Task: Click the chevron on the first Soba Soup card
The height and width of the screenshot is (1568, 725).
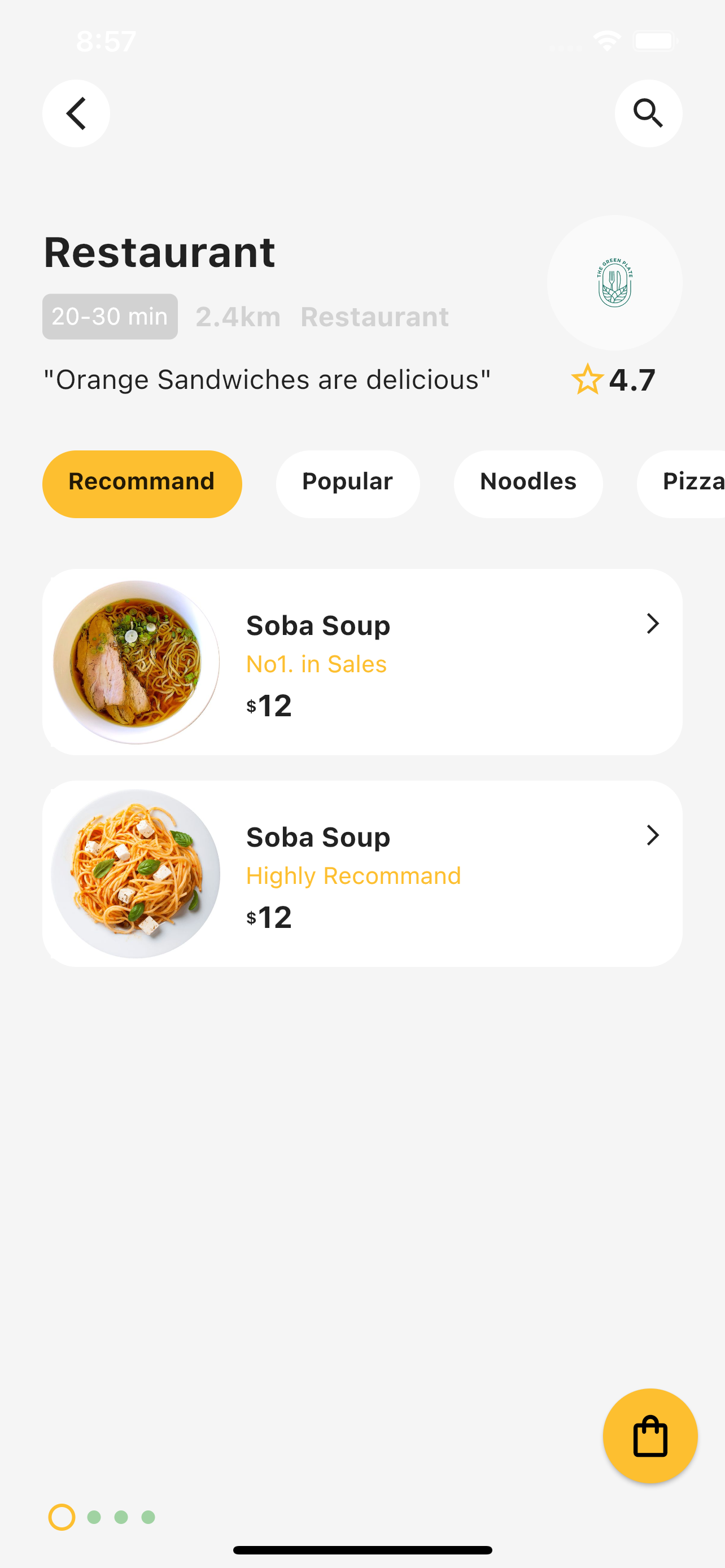Action: click(x=653, y=623)
